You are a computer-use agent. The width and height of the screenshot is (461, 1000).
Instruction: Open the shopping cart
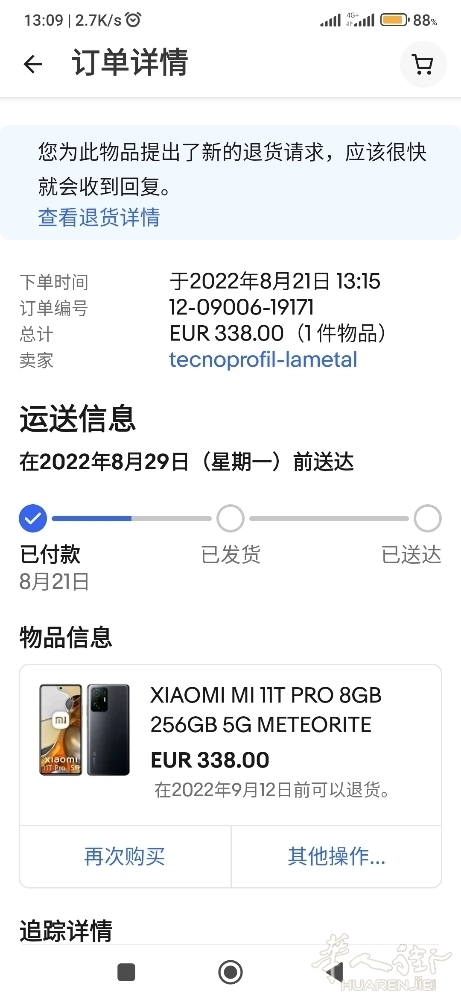pyautogui.click(x=423, y=64)
